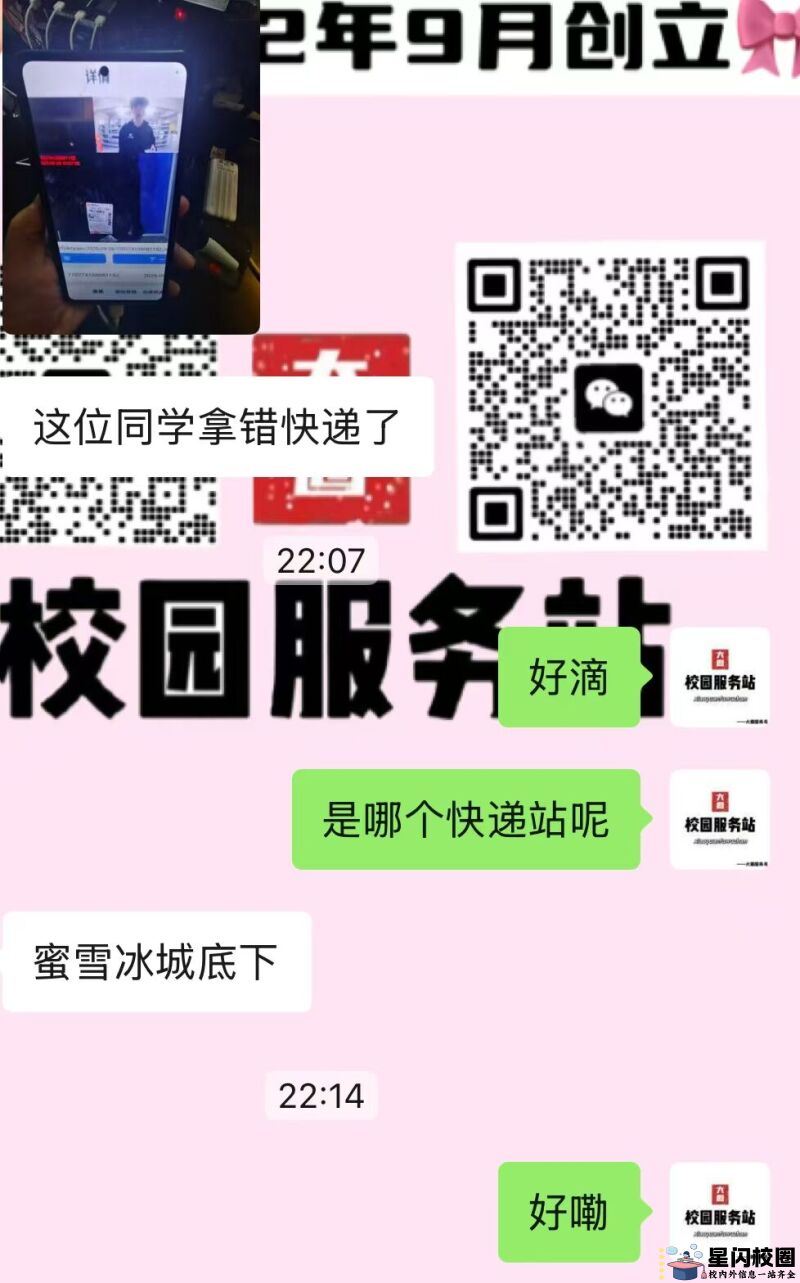Tap the avatar beside "是哪个快递站呢"
The height and width of the screenshot is (1283, 800).
[719, 819]
